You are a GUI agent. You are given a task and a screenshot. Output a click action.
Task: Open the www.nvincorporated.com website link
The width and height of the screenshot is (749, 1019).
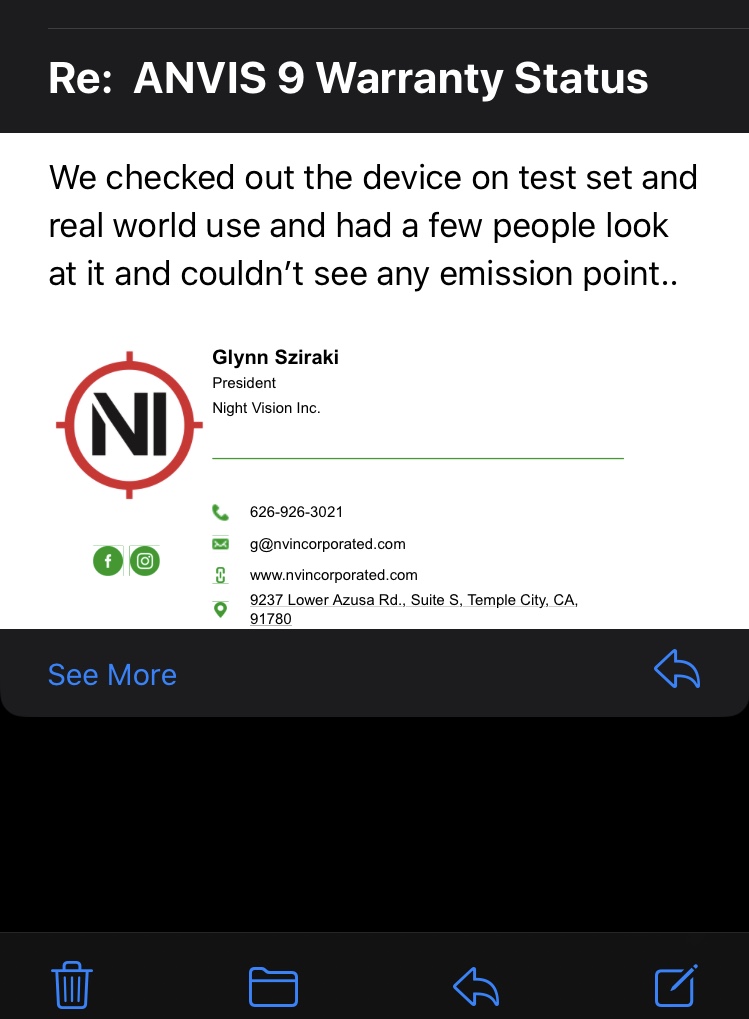click(x=333, y=575)
